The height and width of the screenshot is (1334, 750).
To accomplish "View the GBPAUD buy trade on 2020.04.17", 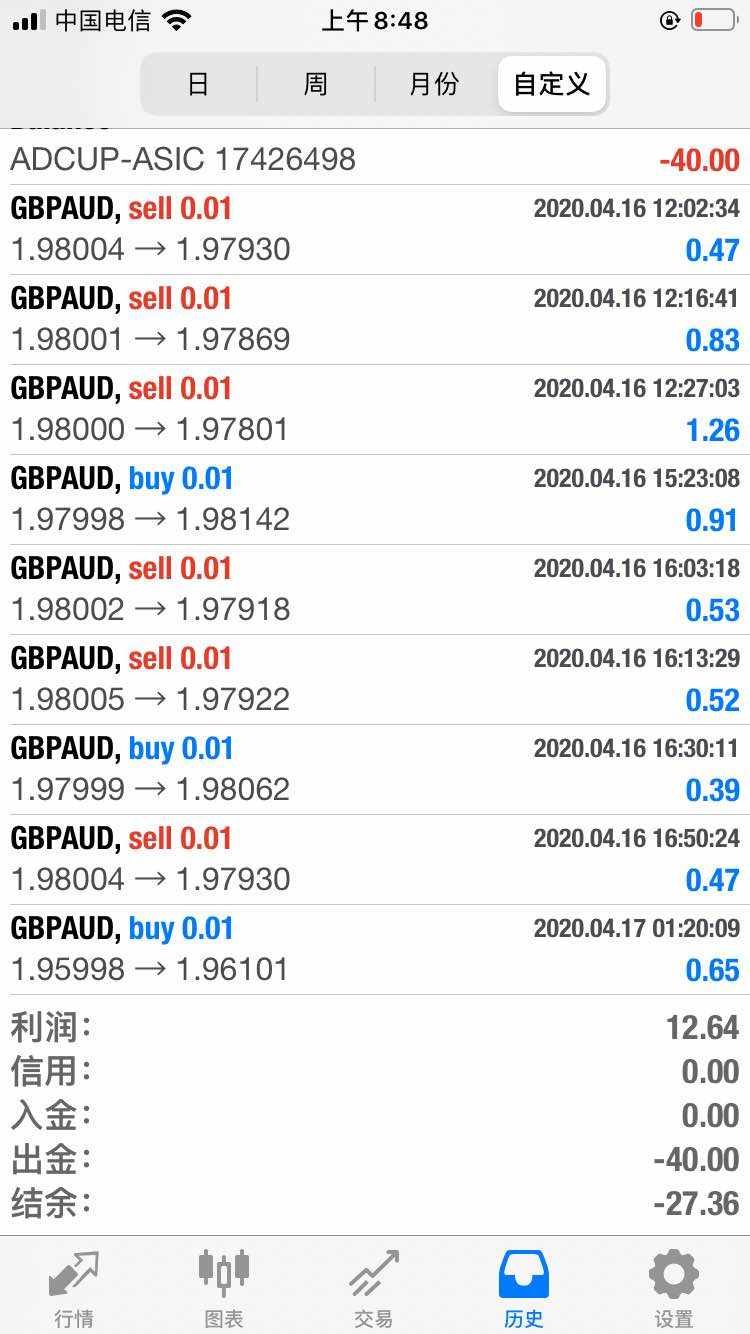I will point(375,949).
